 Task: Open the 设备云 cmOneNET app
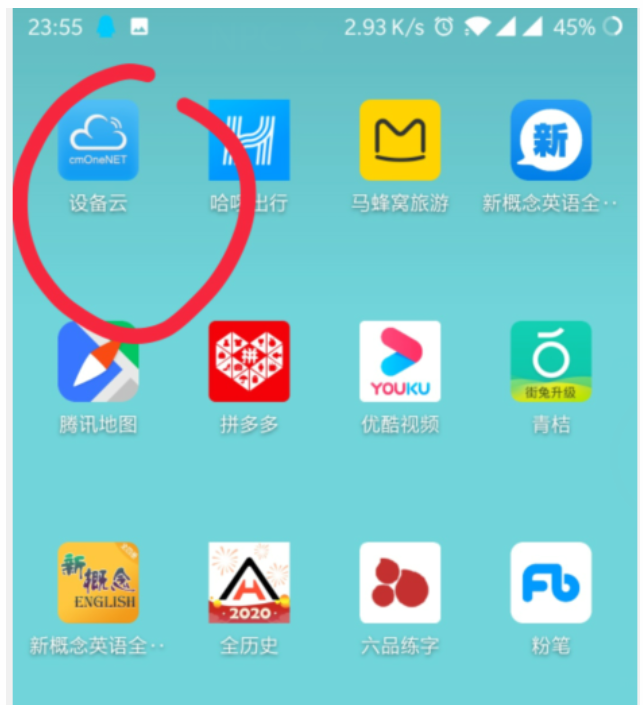(98, 140)
